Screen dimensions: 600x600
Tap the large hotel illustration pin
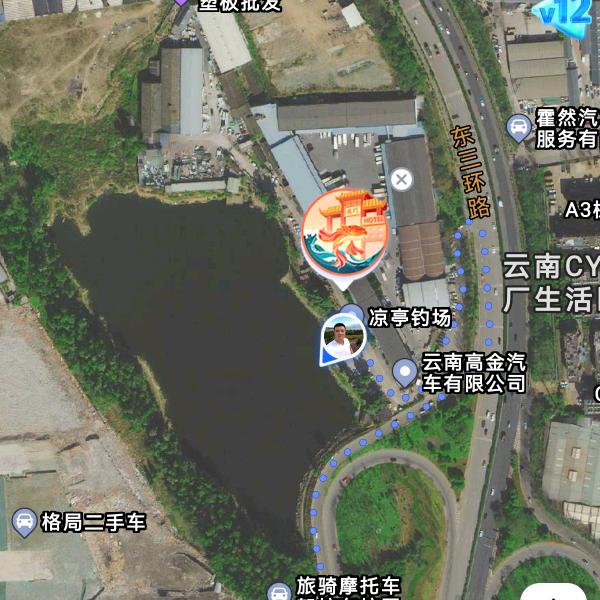pos(345,233)
